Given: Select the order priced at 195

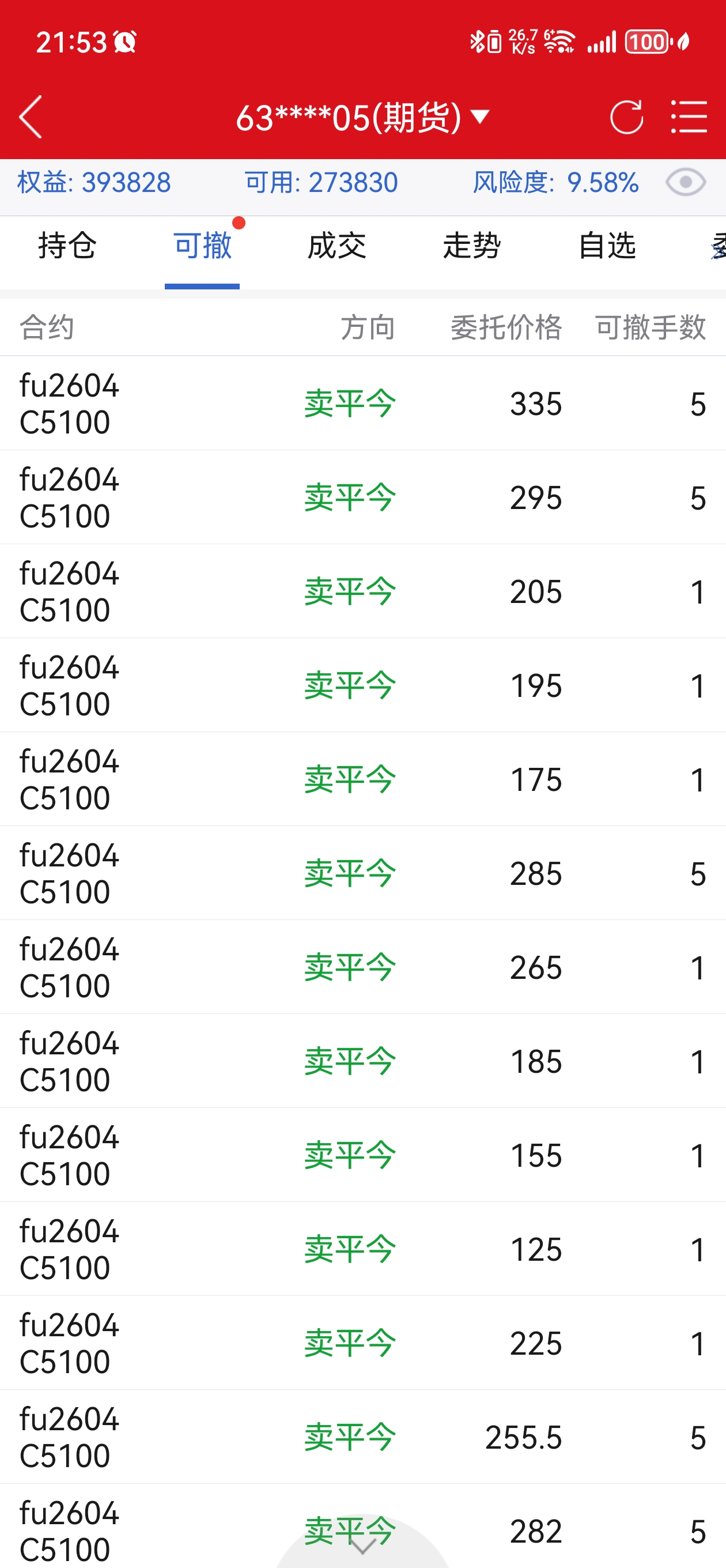Looking at the screenshot, I should coord(362,685).
